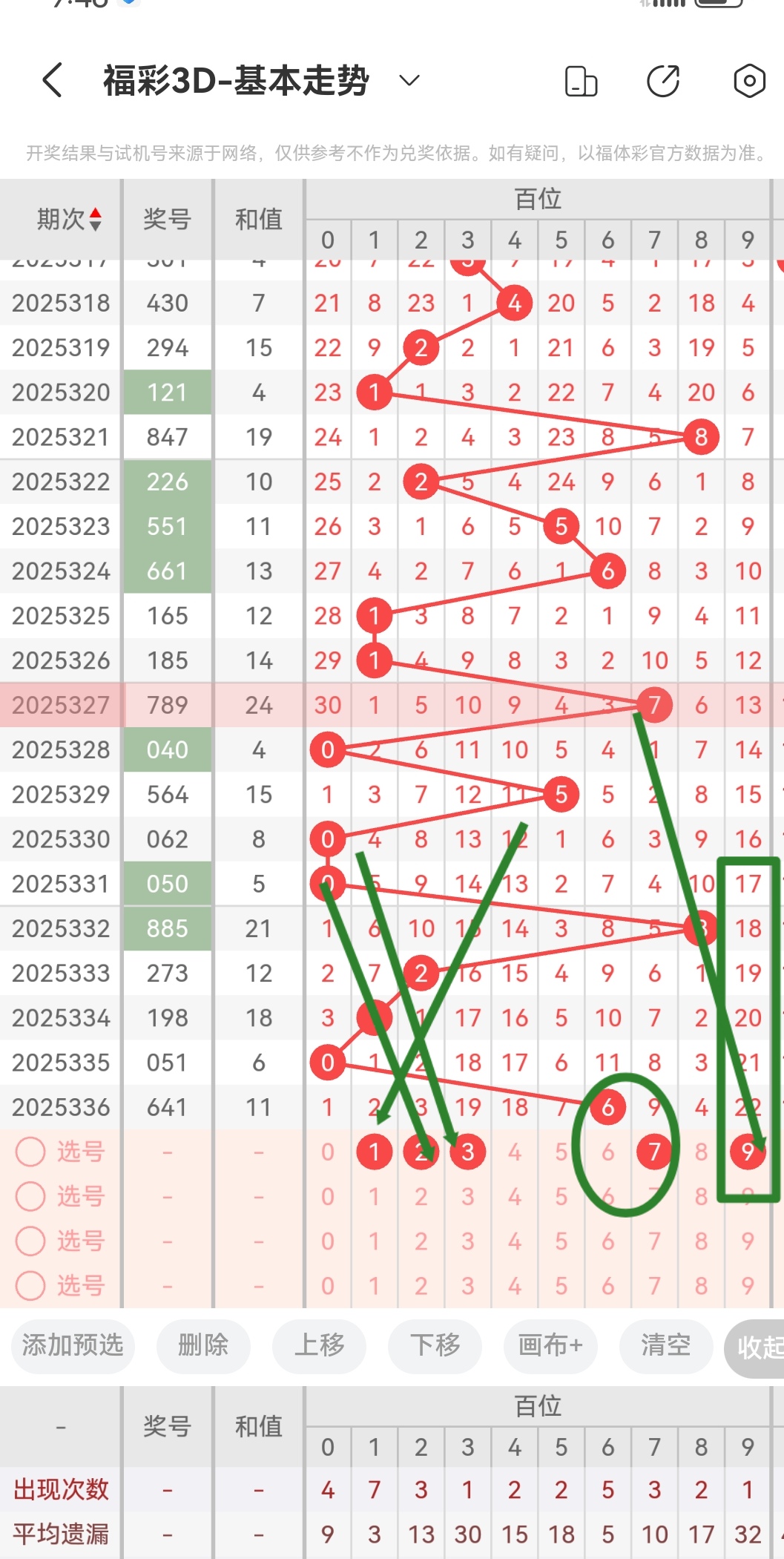Select the last 选号 row radio circle

tap(30, 1286)
